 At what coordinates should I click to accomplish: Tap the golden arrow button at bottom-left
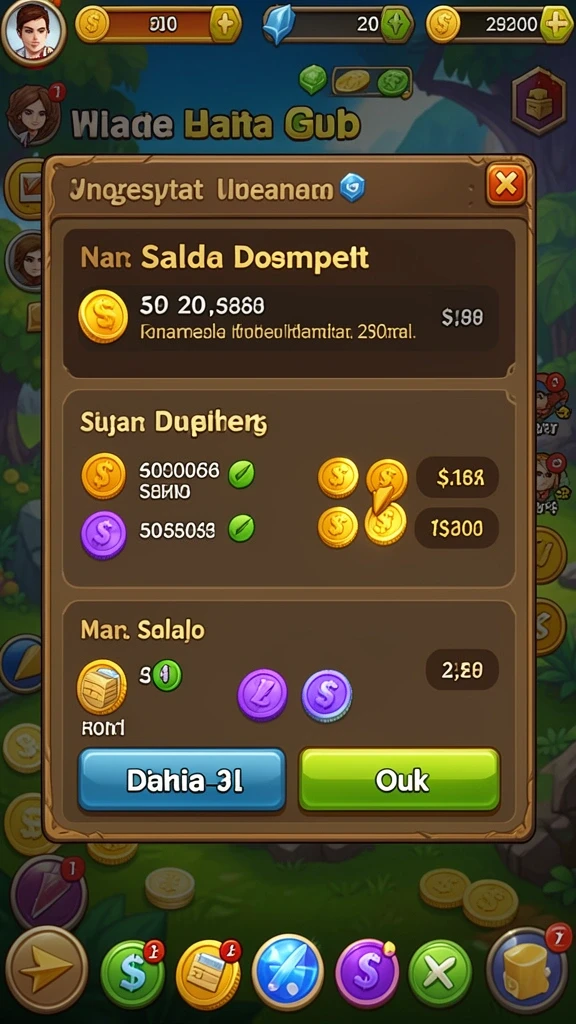coord(46,969)
